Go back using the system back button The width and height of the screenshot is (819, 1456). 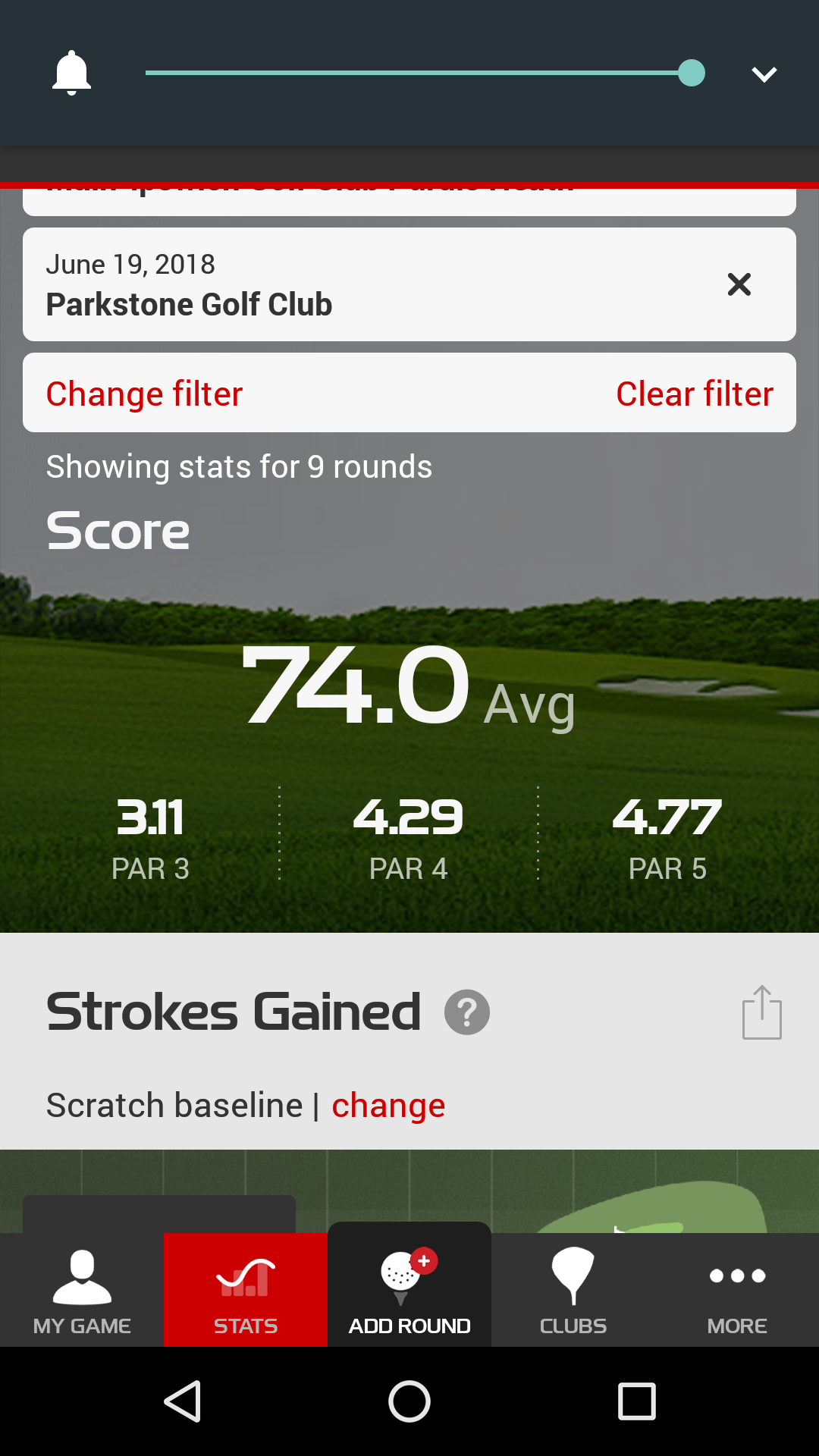(x=182, y=1401)
